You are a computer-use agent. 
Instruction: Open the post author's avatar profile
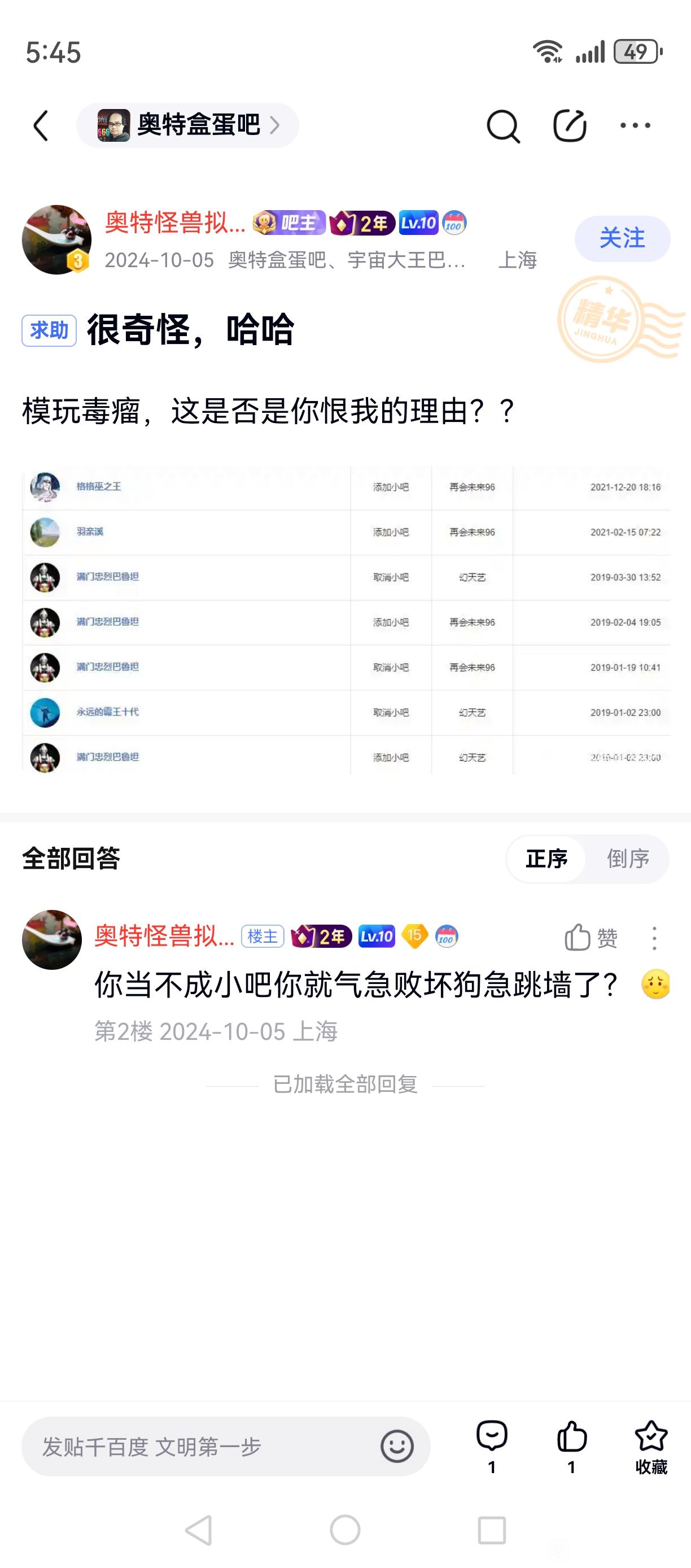pos(56,239)
